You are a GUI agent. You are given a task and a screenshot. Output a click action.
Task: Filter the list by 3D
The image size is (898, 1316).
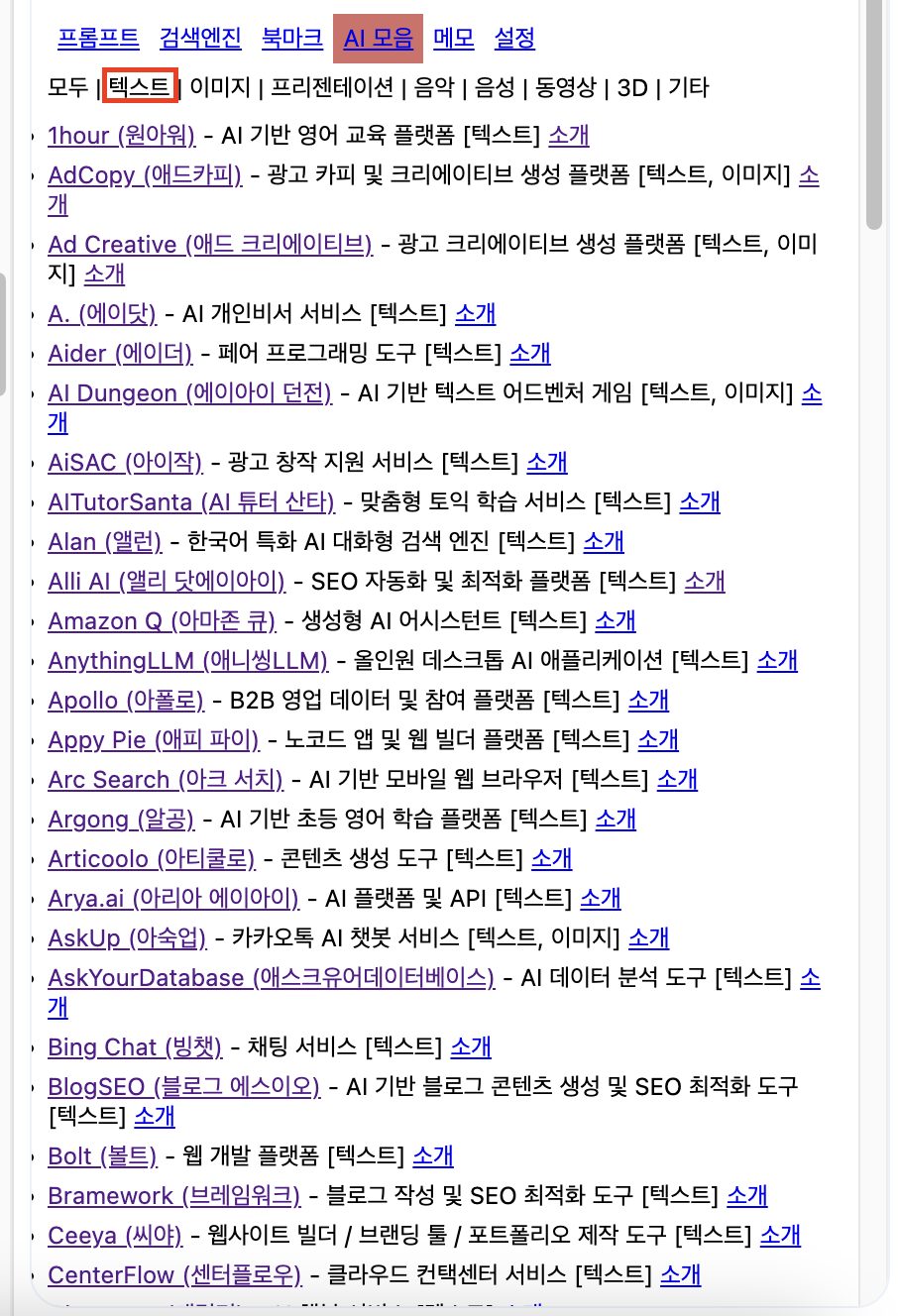[x=631, y=87]
